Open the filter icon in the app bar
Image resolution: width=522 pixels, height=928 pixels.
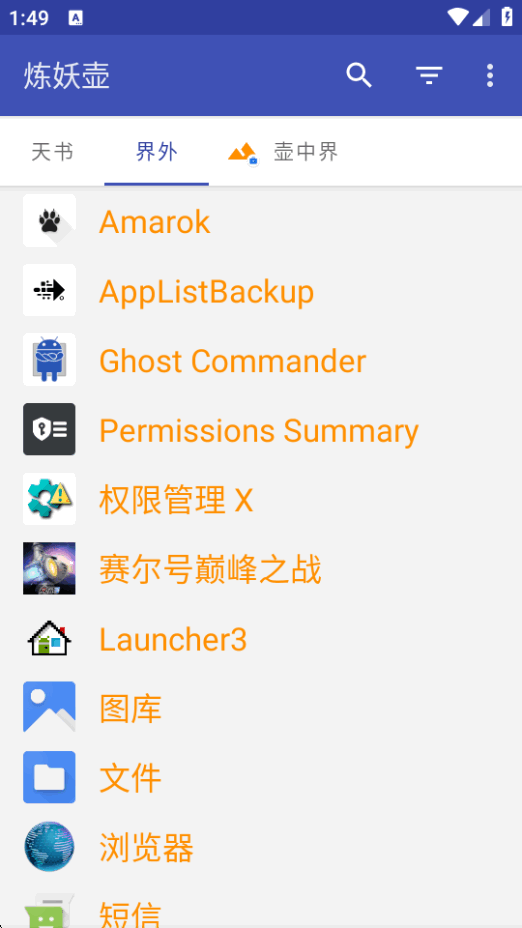click(428, 76)
